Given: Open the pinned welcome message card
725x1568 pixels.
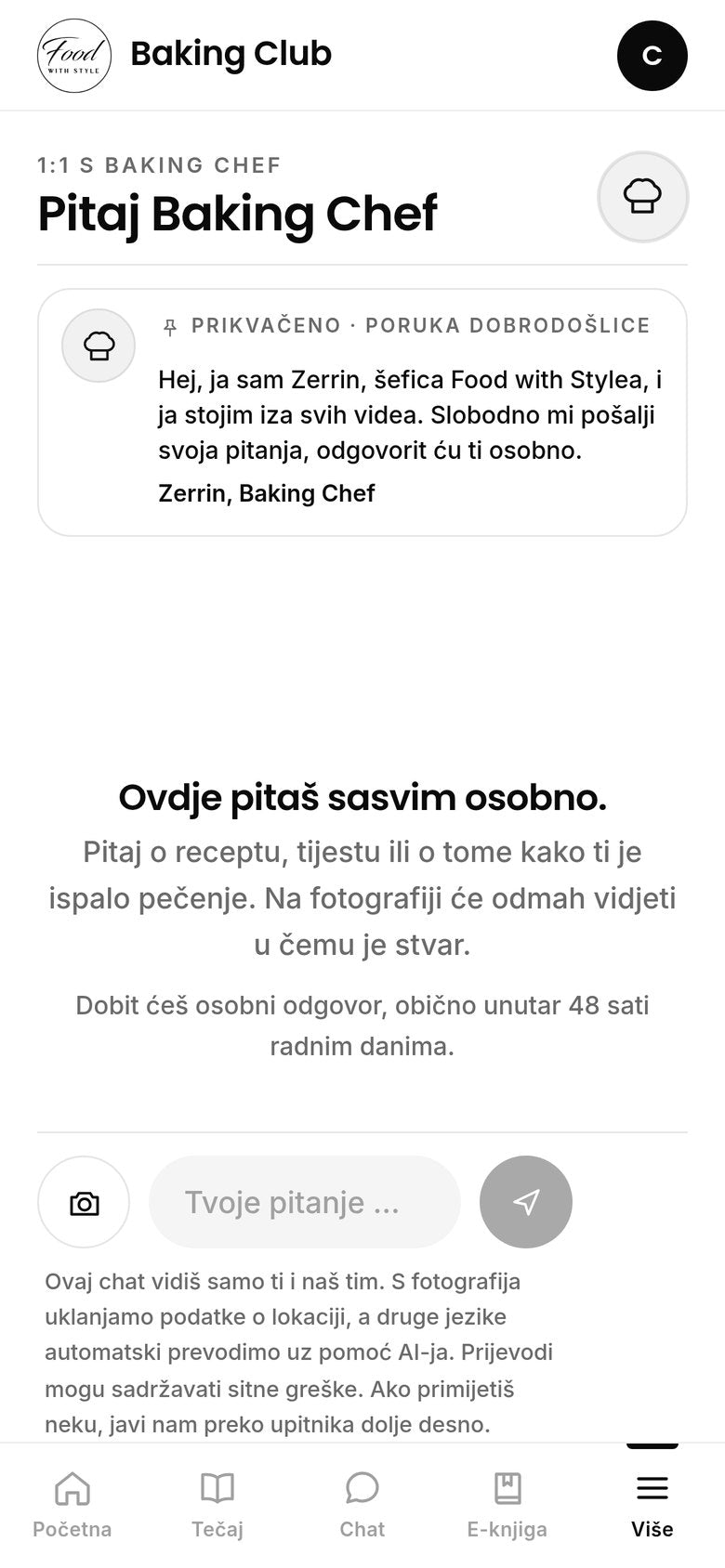Looking at the screenshot, I should coord(362,412).
